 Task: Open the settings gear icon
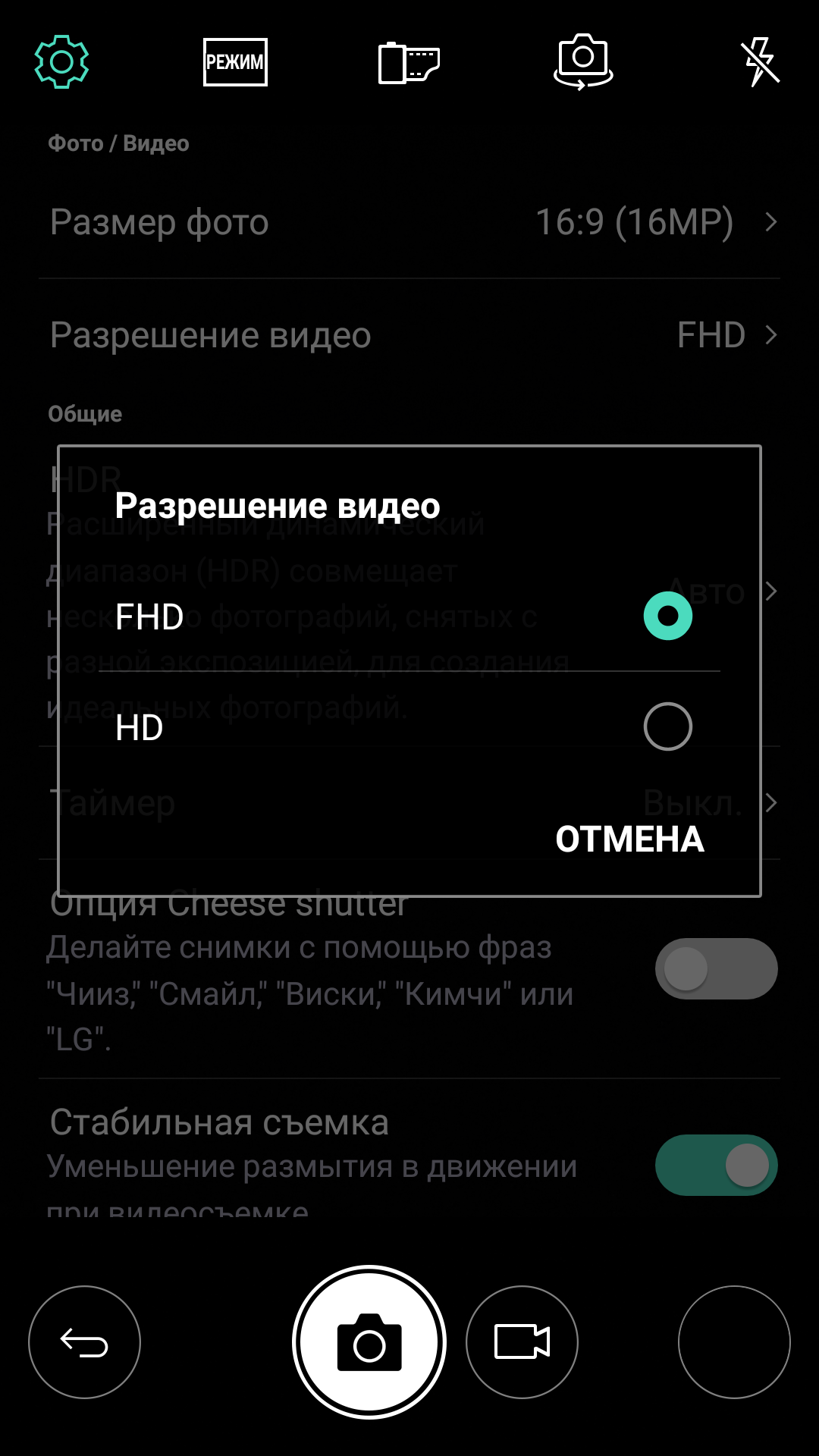click(x=61, y=61)
